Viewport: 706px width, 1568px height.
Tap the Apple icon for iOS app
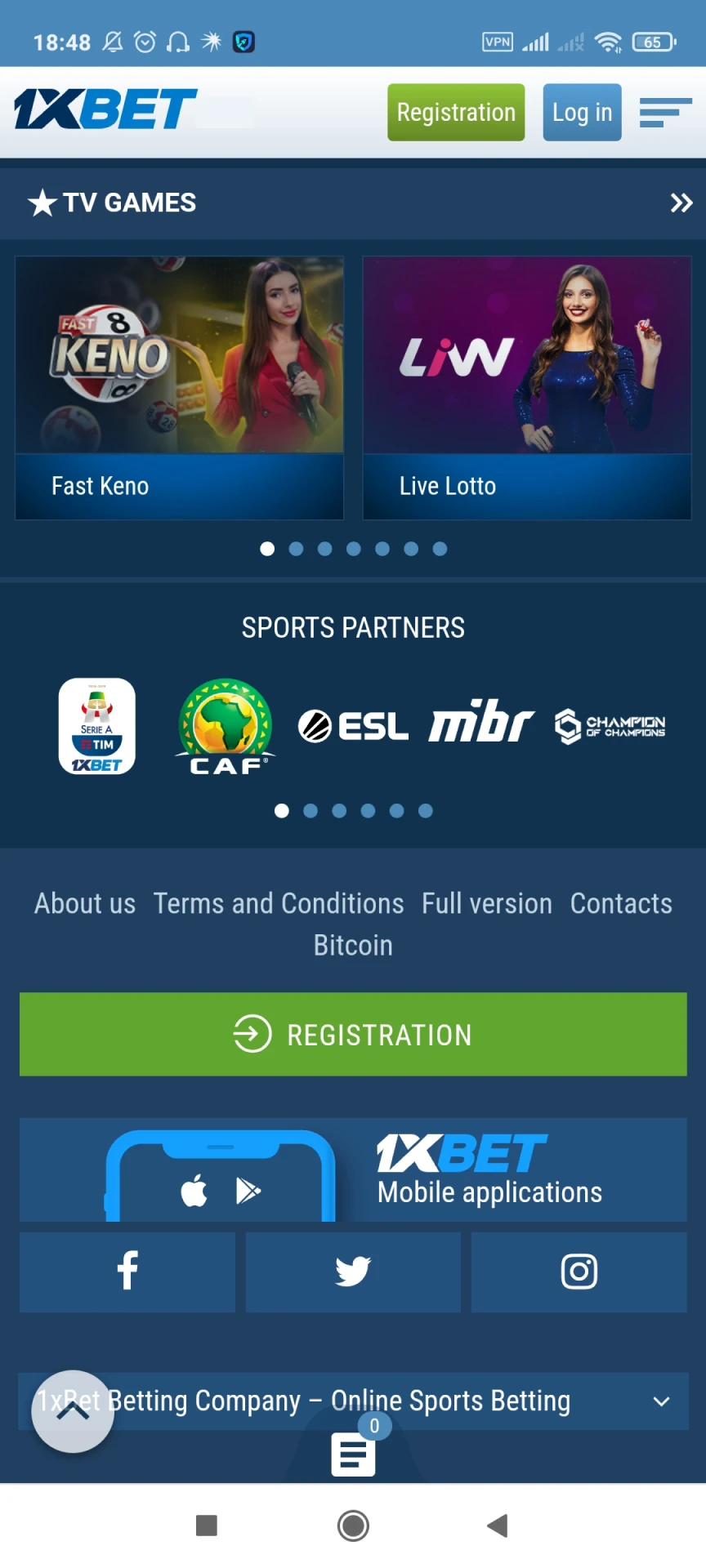(x=194, y=1192)
